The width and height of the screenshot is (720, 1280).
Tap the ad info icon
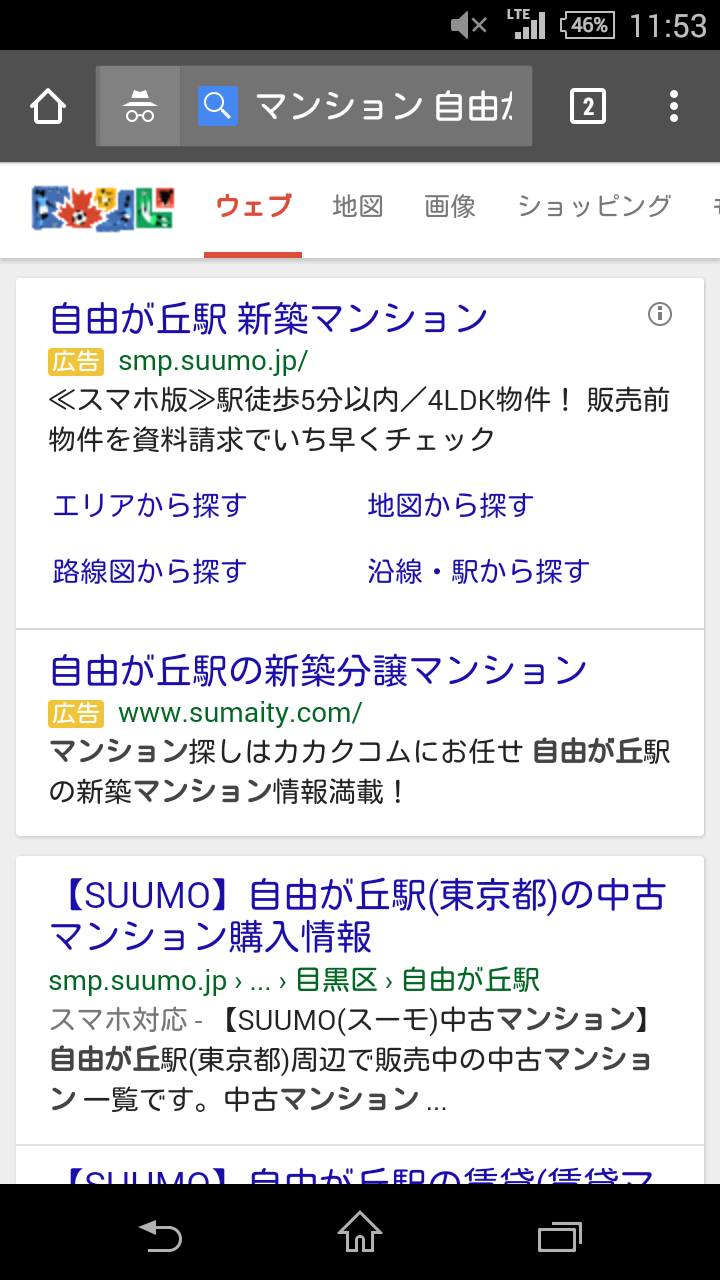pyautogui.click(x=660, y=315)
